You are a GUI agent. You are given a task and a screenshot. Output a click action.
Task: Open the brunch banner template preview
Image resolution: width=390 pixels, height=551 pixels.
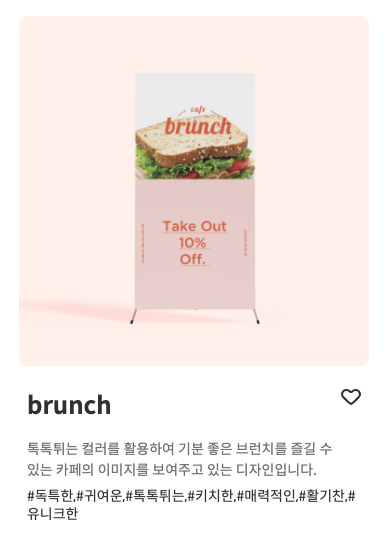[x=194, y=191]
